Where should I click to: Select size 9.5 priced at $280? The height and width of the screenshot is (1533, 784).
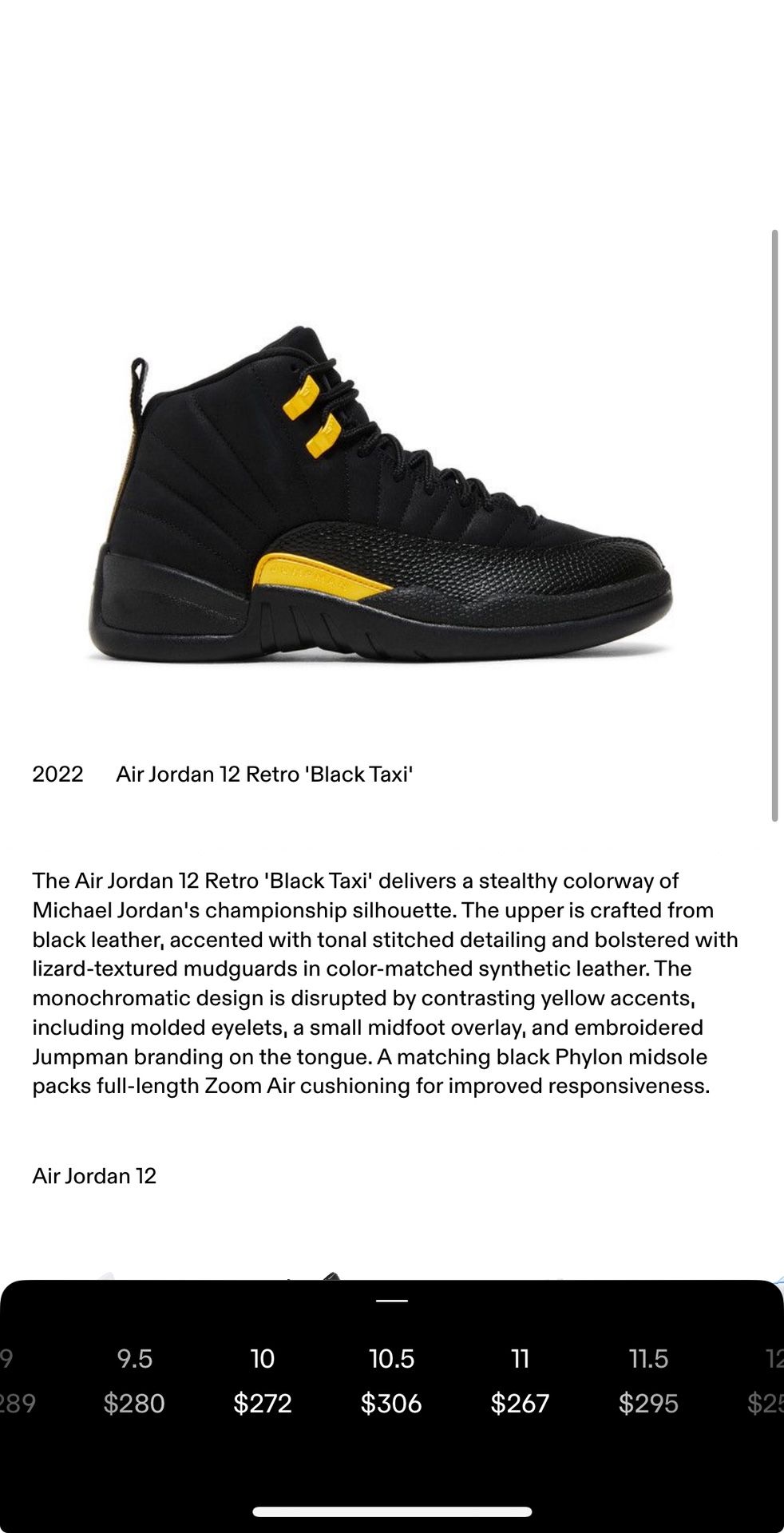click(134, 1380)
